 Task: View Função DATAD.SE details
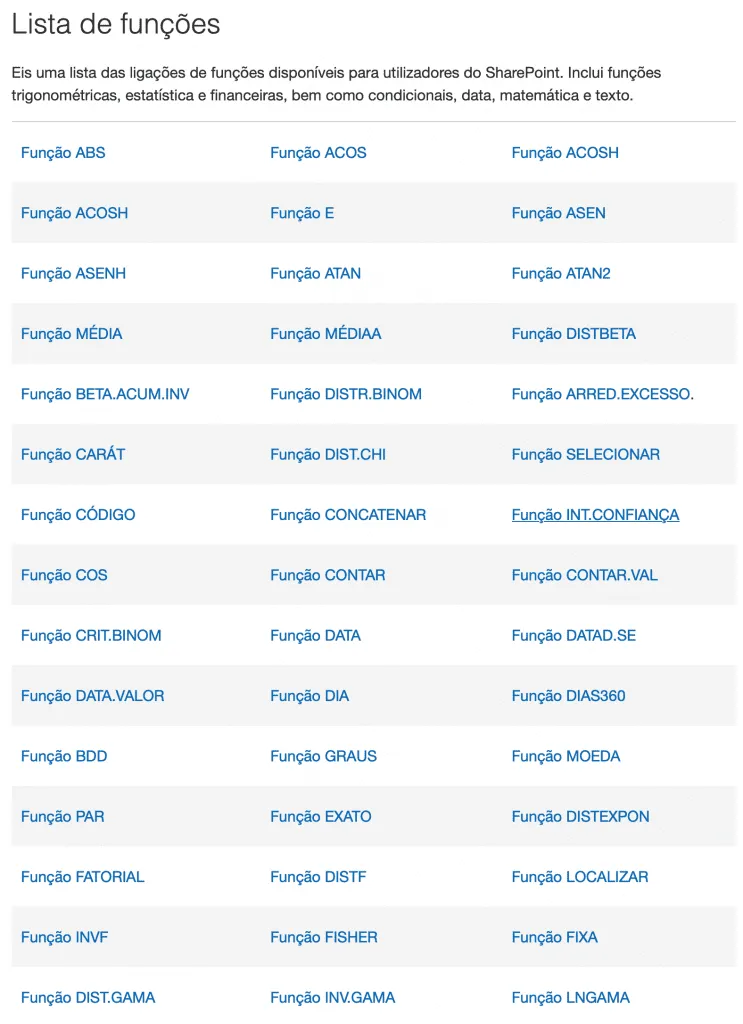coord(573,635)
